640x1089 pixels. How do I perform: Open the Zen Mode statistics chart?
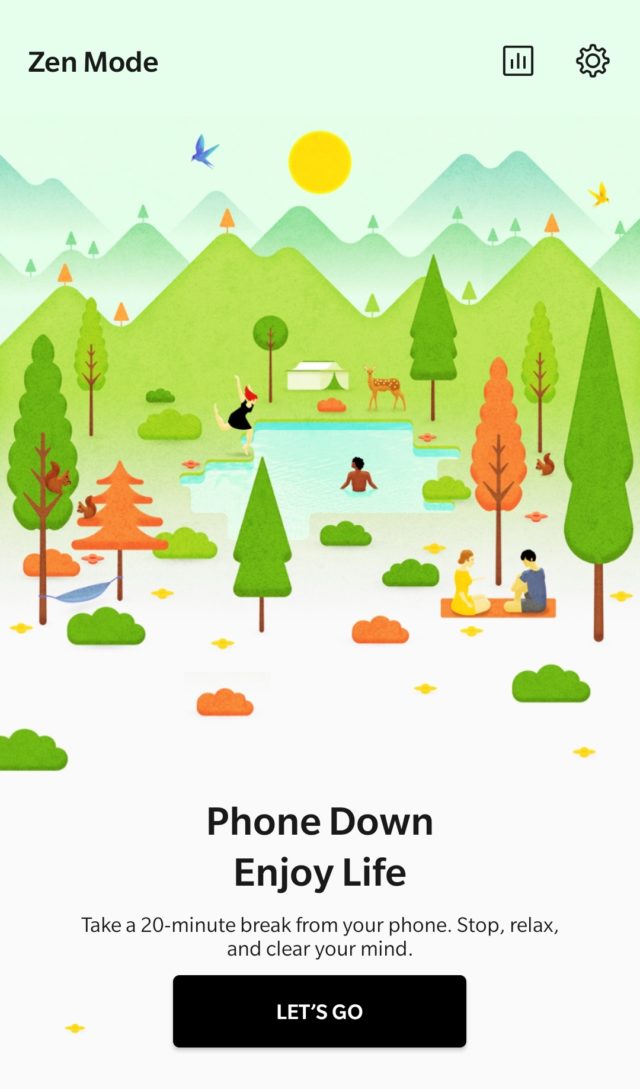pos(517,62)
